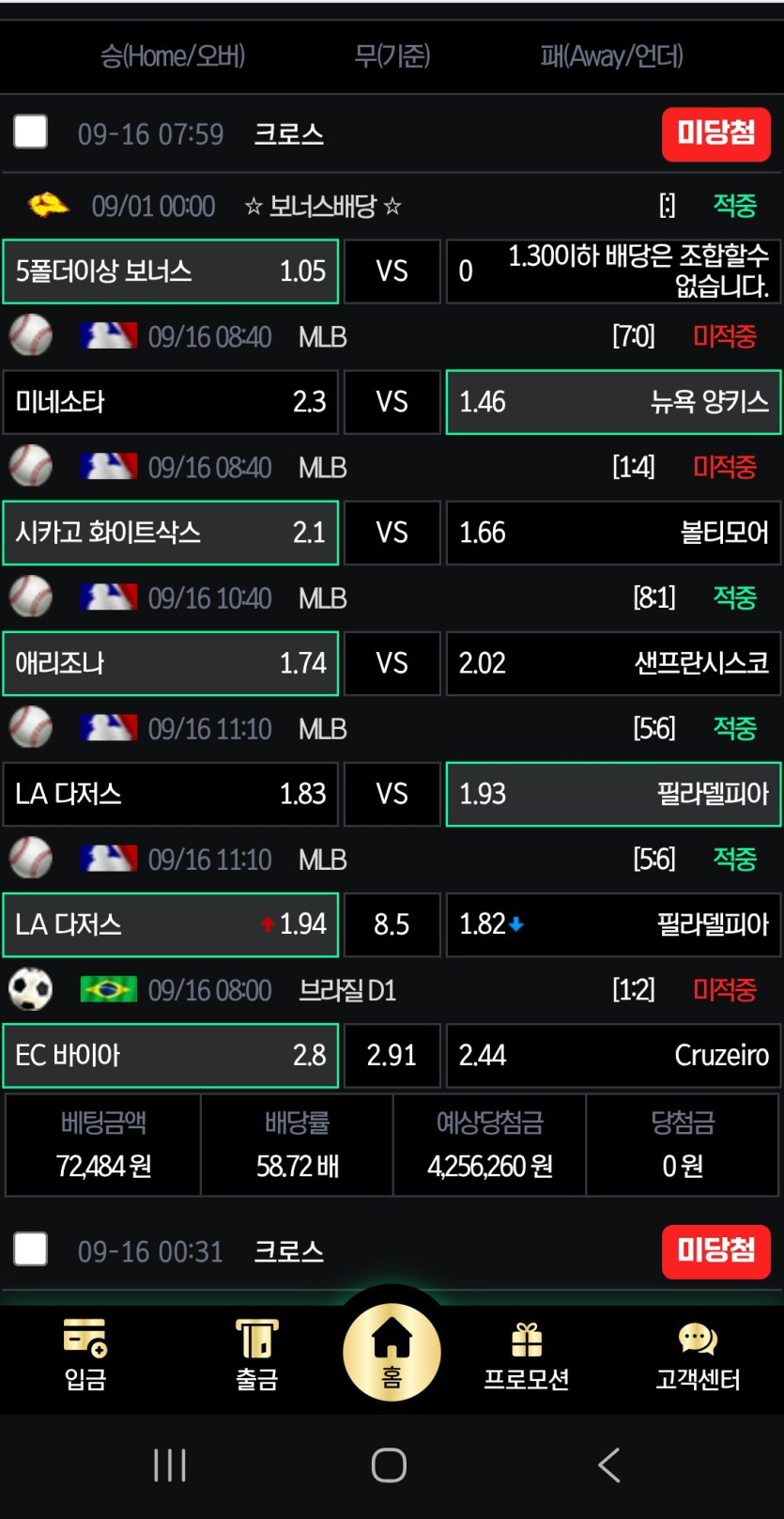Tap the system back button
This screenshot has width=784, height=1519.
click(x=609, y=1465)
